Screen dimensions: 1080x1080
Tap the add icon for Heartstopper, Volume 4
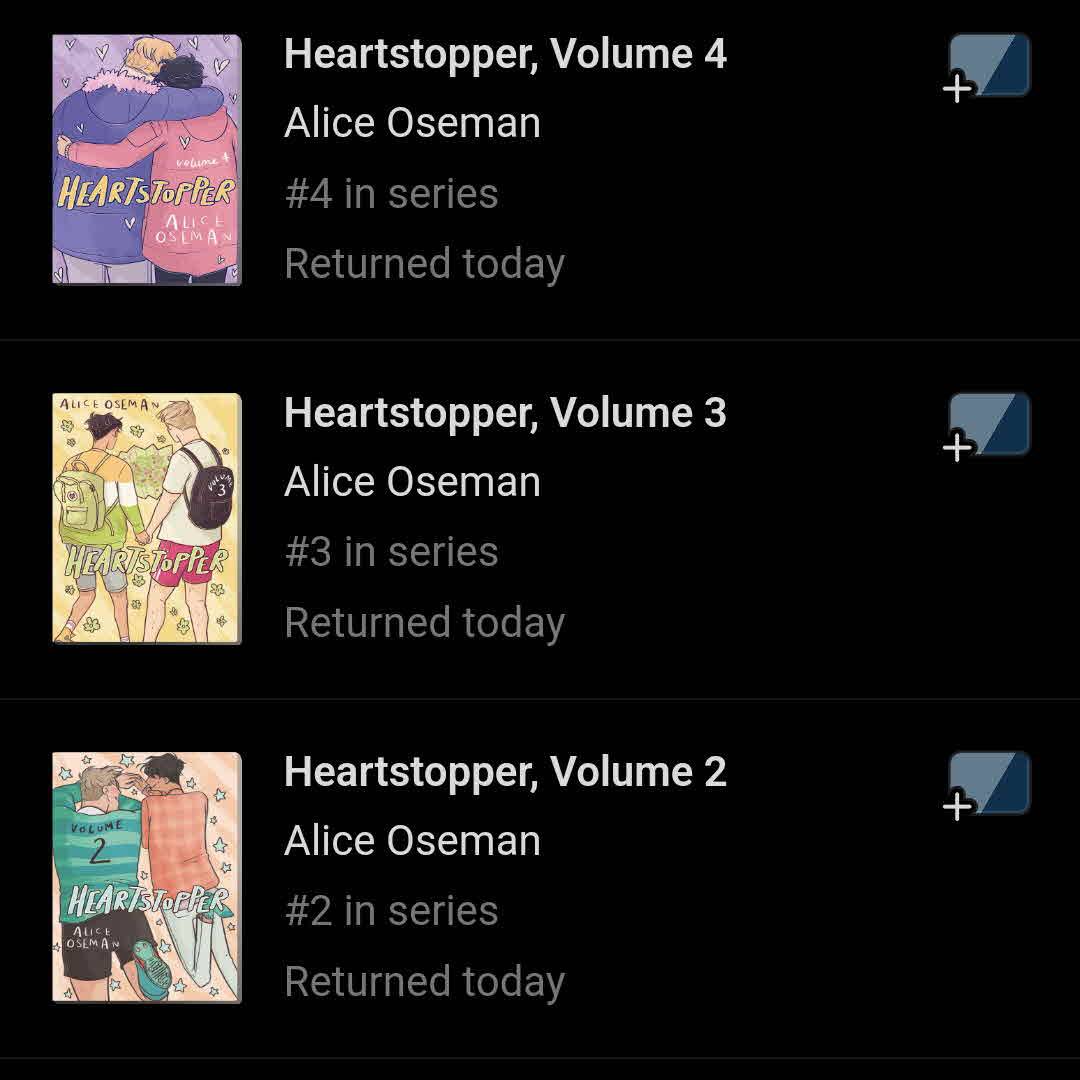click(x=987, y=67)
